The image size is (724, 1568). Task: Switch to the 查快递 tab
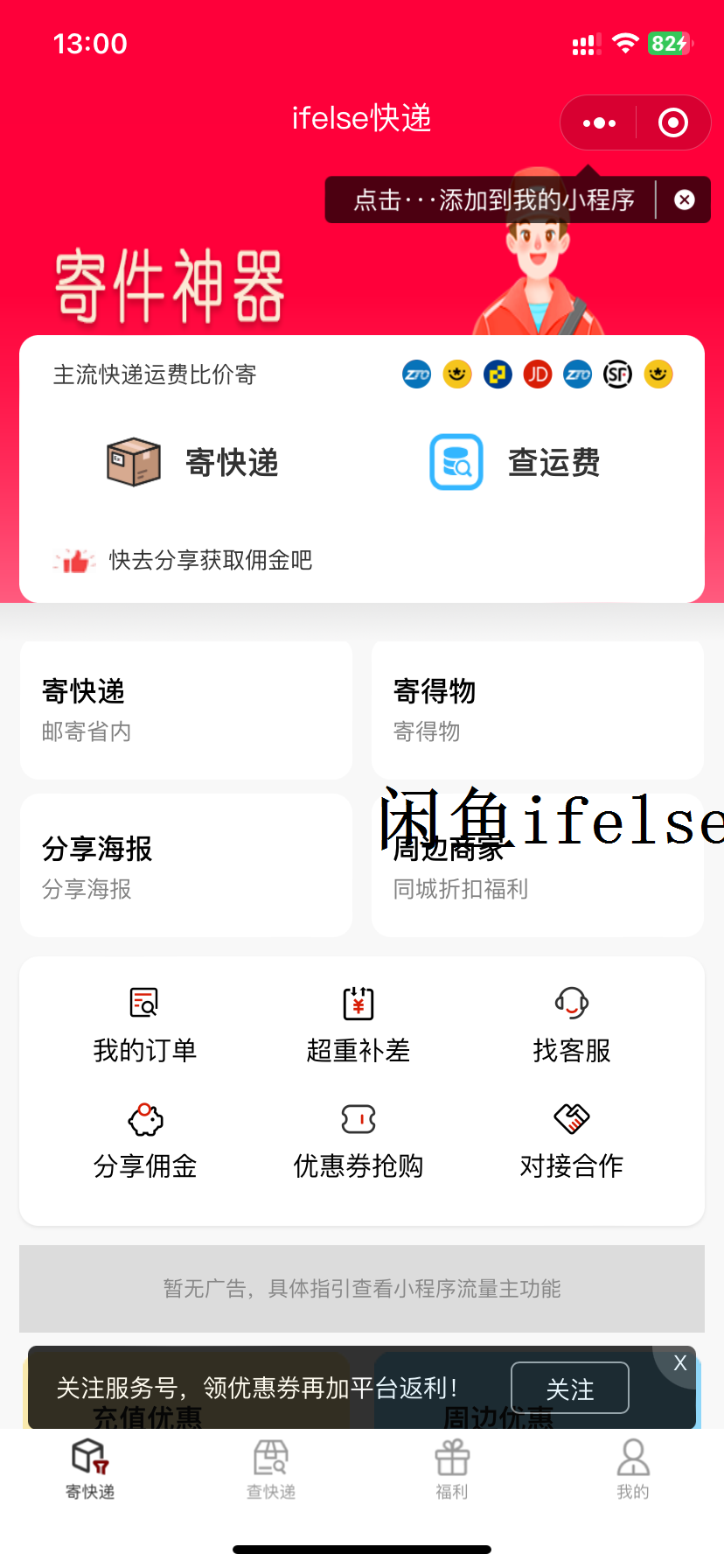(270, 1470)
